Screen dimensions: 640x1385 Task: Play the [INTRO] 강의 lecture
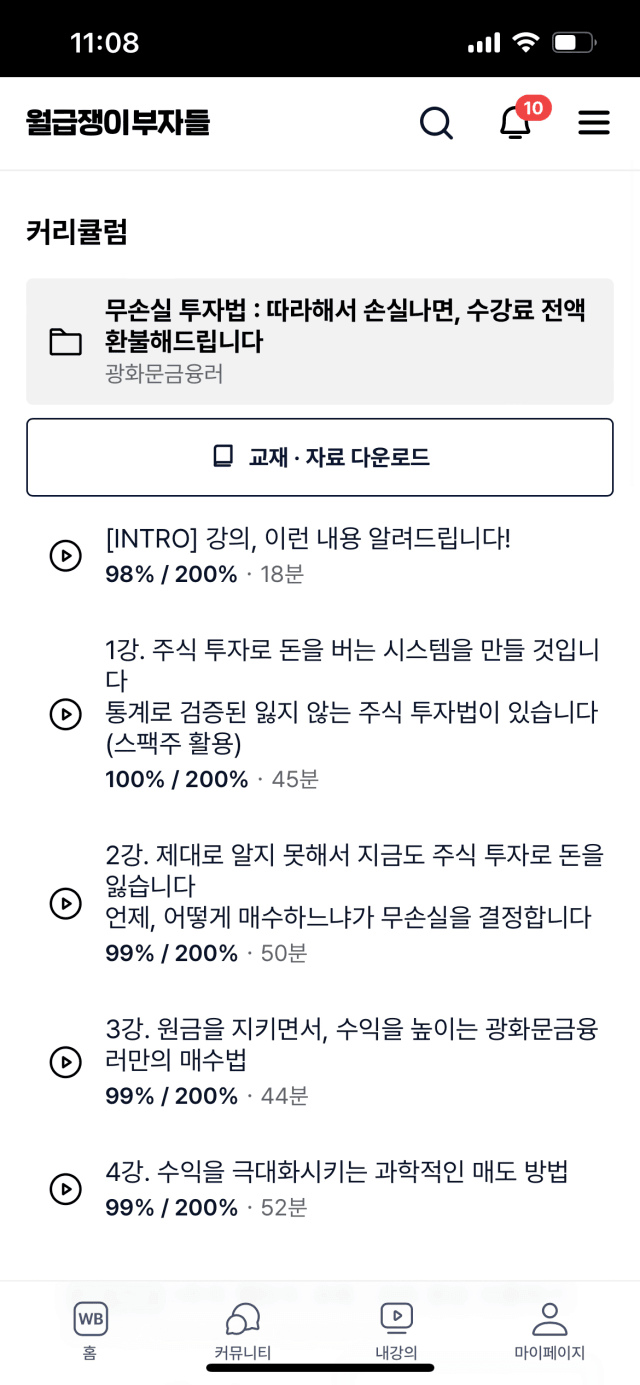320,555
